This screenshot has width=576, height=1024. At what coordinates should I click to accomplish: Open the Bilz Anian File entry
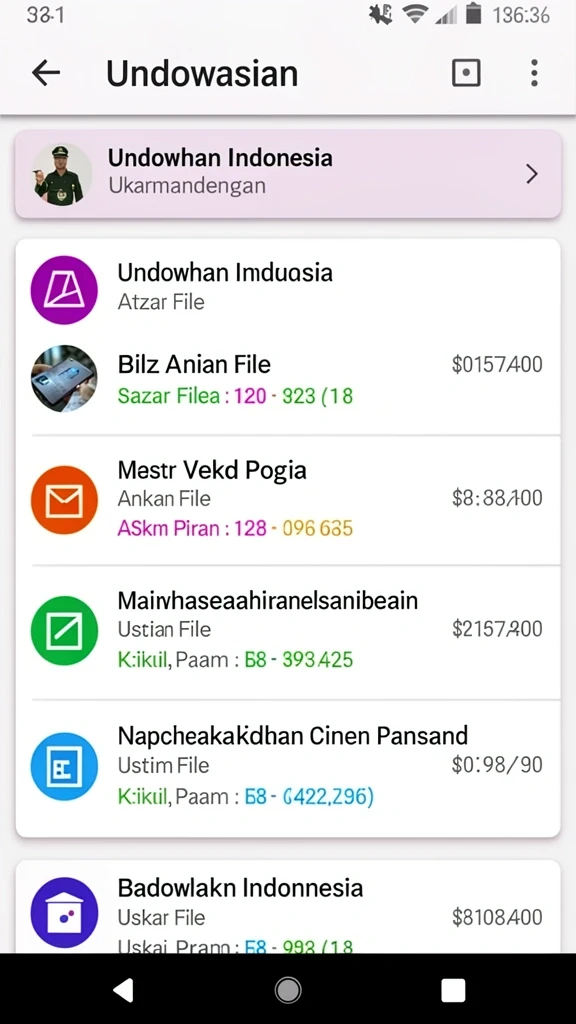[x=288, y=380]
